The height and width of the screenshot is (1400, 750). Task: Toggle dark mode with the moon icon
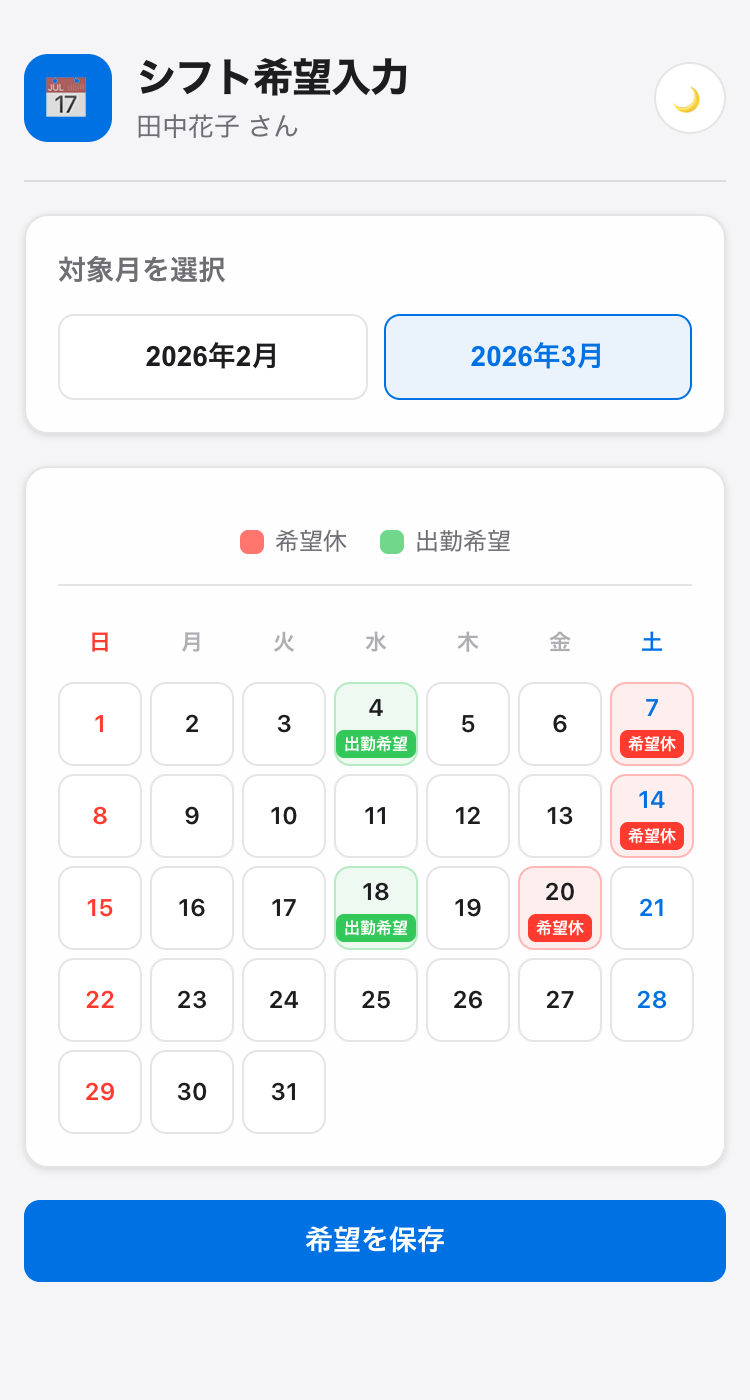689,98
